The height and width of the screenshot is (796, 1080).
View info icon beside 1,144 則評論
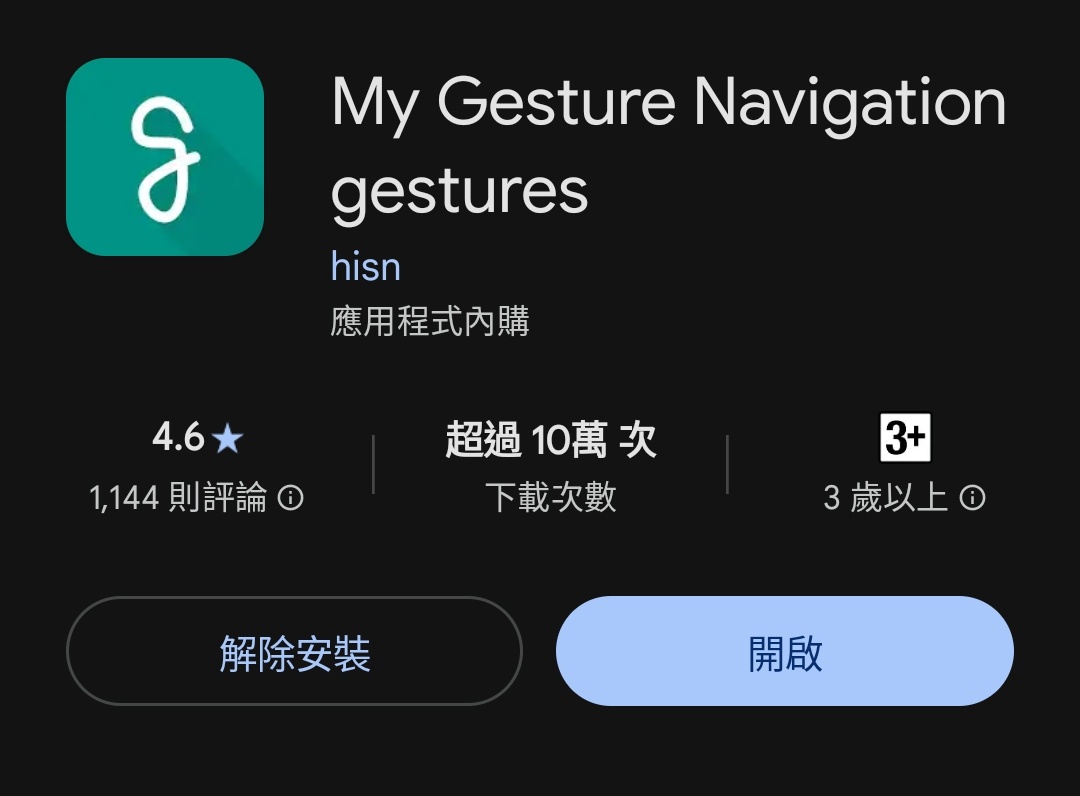click(x=291, y=498)
